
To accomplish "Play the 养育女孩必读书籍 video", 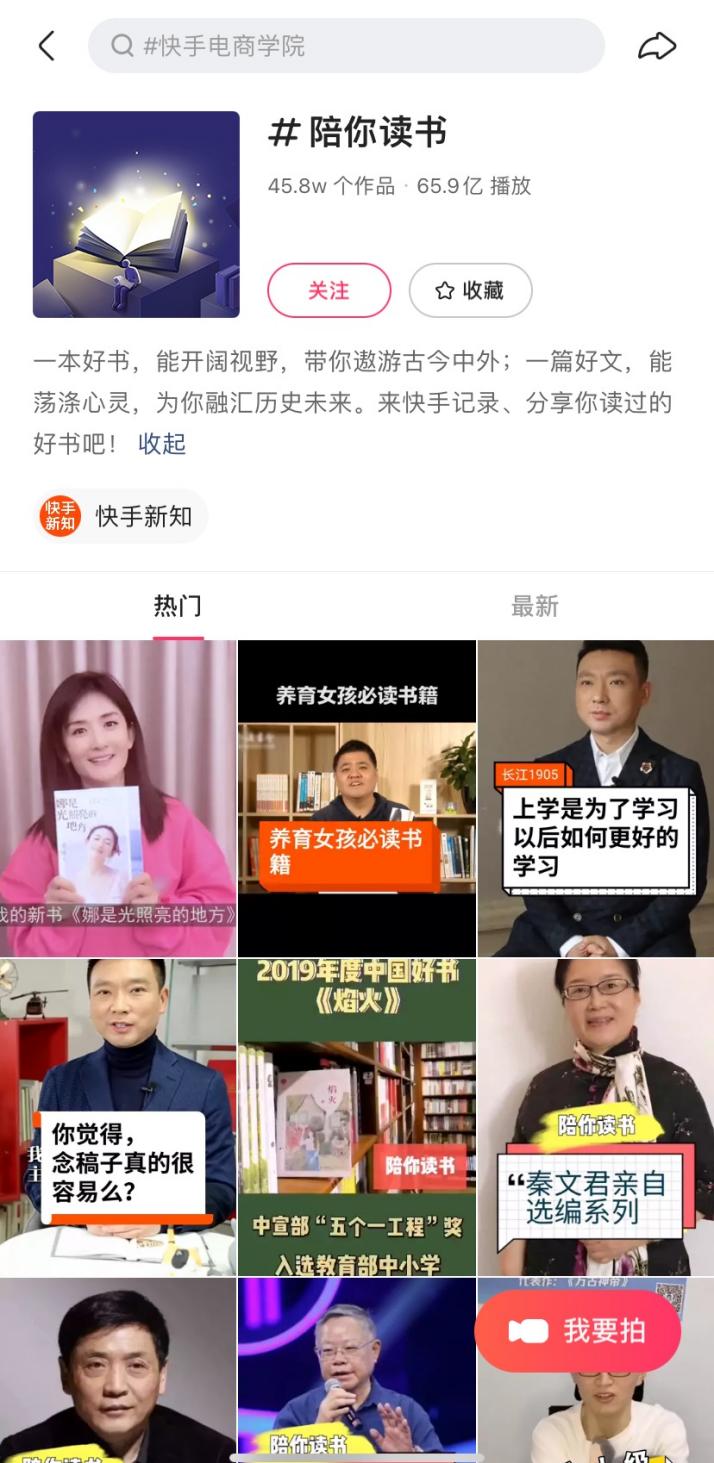I will pos(357,798).
